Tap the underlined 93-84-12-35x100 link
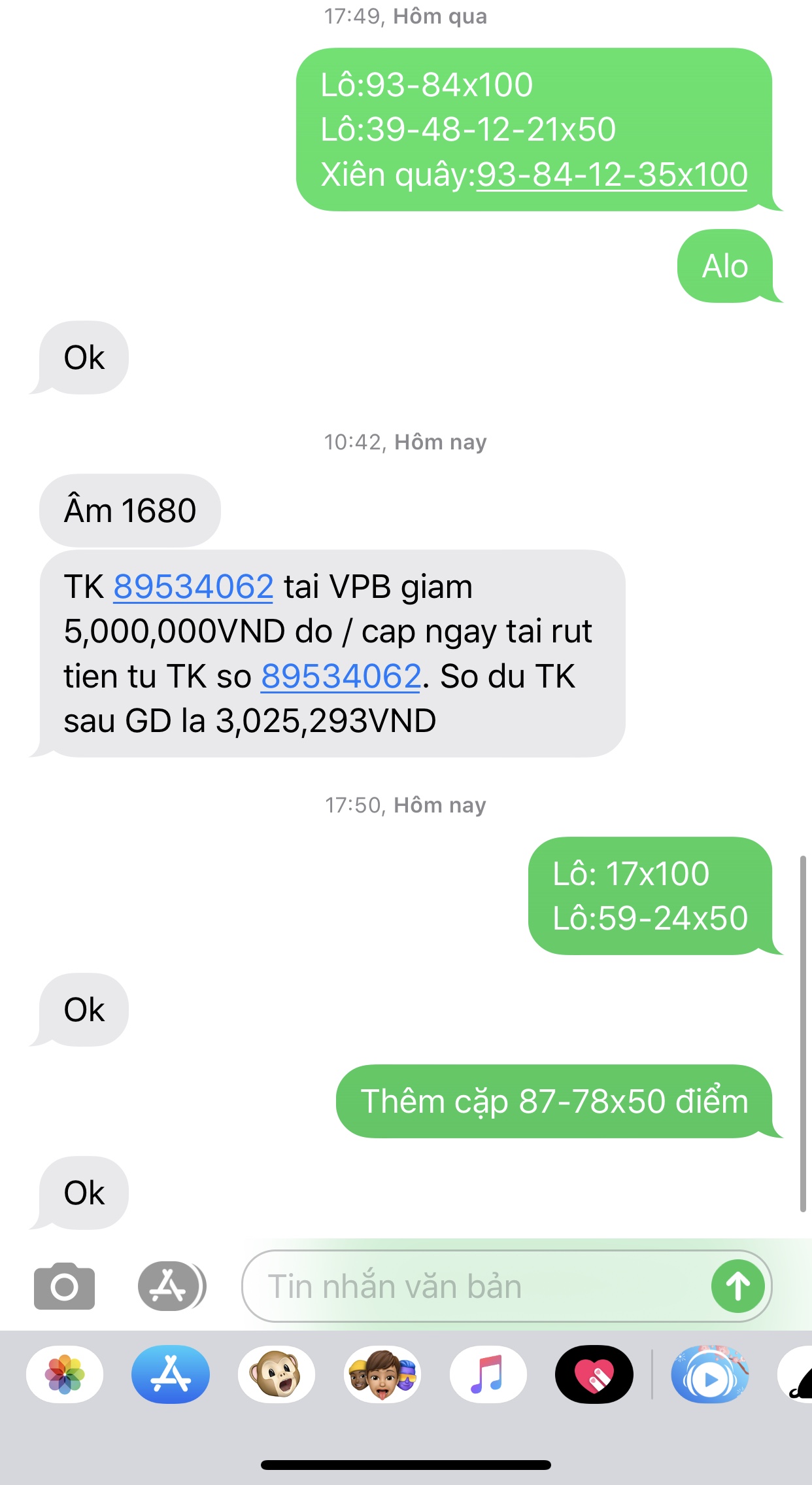Viewport: 812px width, 1485px height. [x=612, y=175]
